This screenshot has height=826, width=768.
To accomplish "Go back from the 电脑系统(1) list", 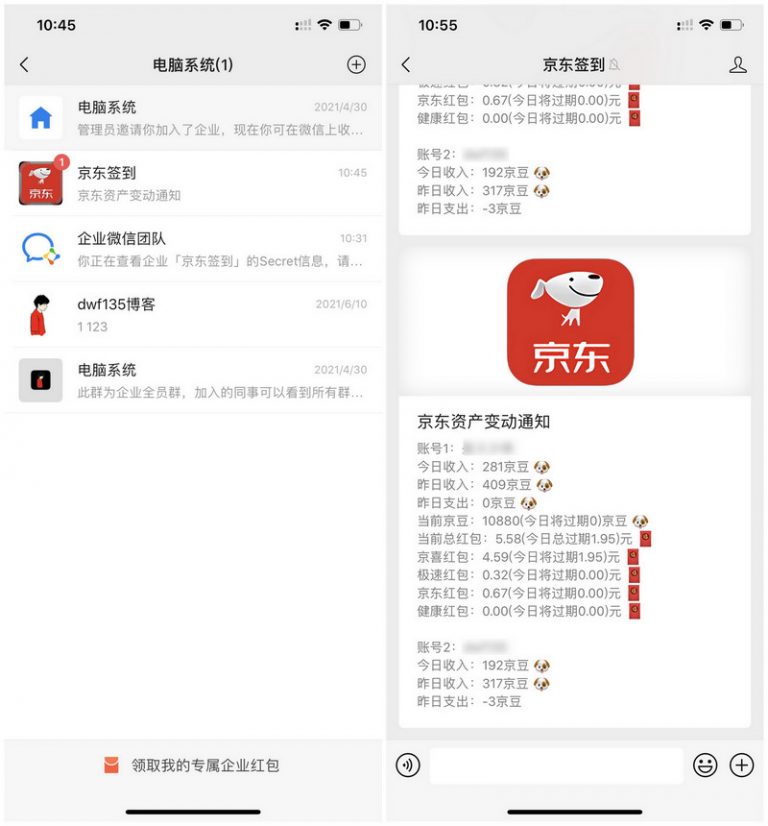I will tap(24, 65).
